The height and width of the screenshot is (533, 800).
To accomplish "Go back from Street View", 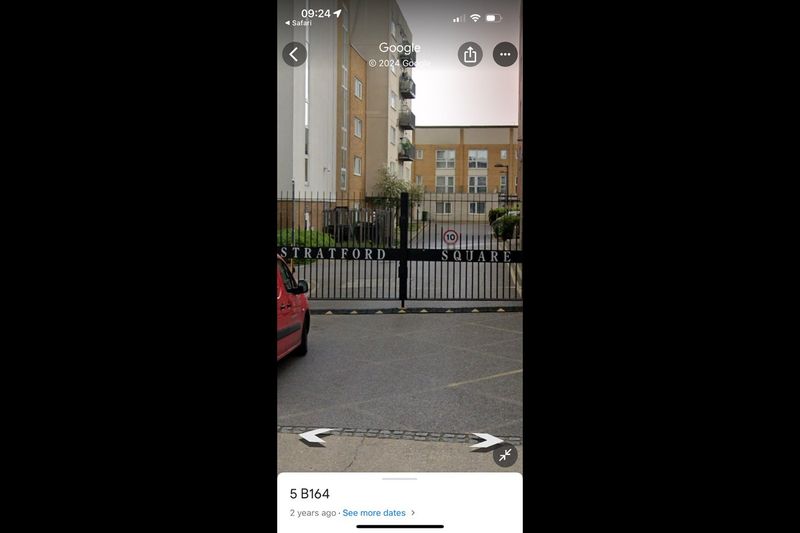I will [x=294, y=54].
